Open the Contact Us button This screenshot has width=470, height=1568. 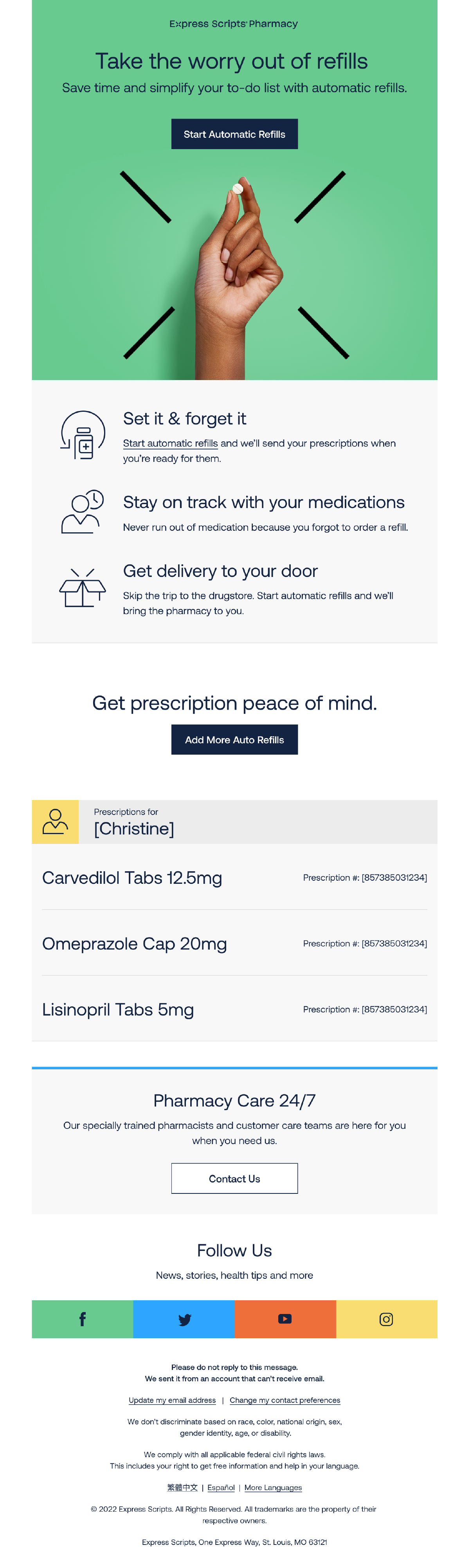(x=234, y=1179)
